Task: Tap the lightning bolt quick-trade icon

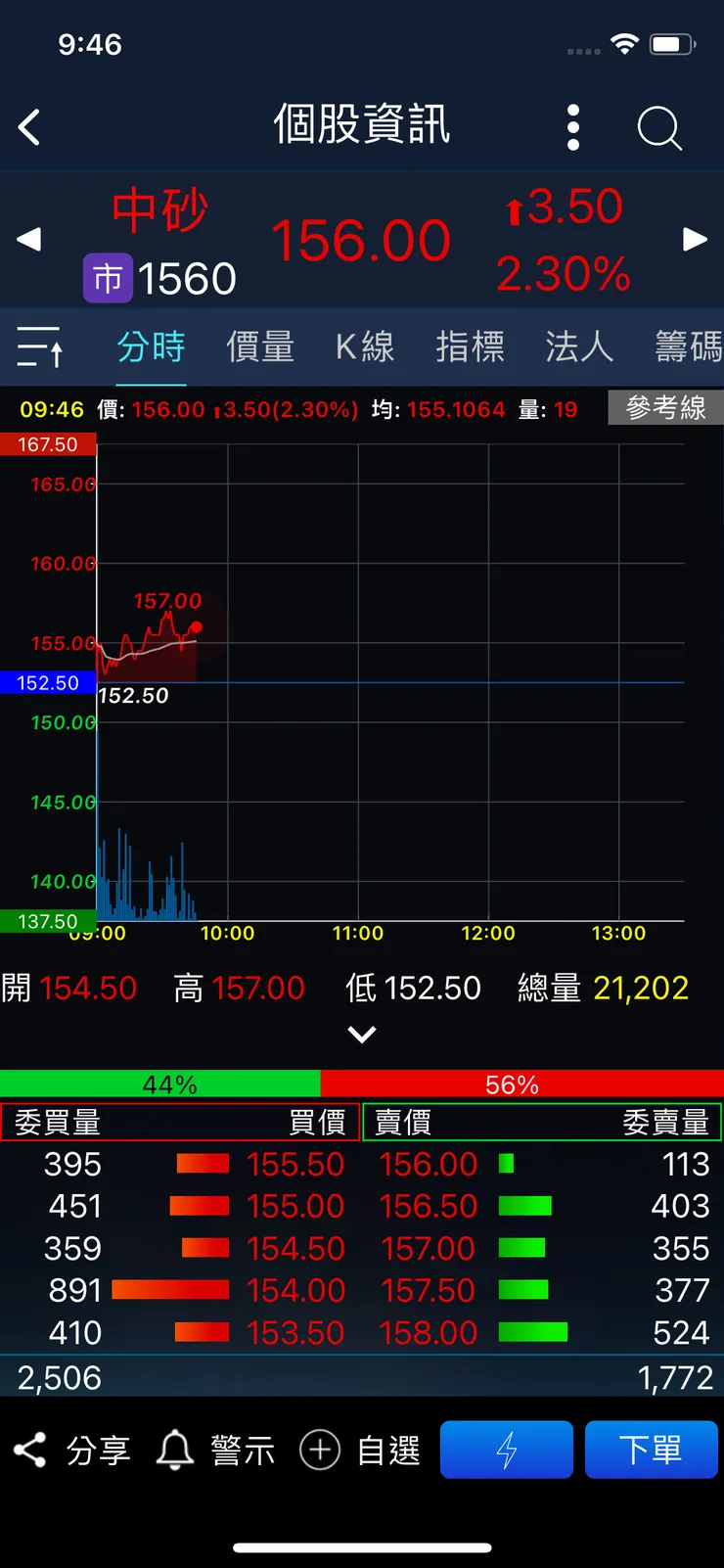Action: point(506,1450)
